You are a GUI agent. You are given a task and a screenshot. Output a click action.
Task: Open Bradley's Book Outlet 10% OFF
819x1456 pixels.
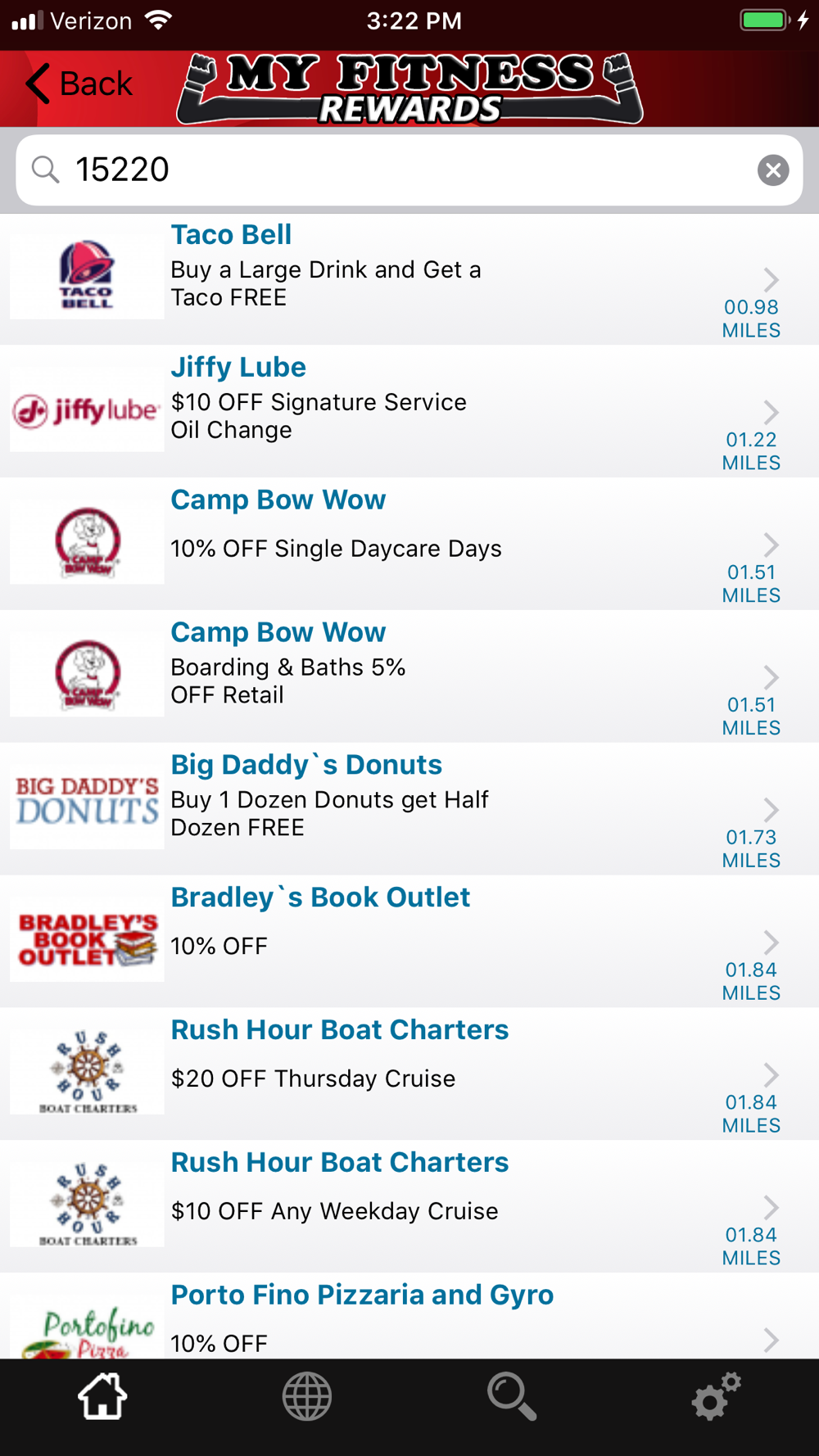pos(409,943)
